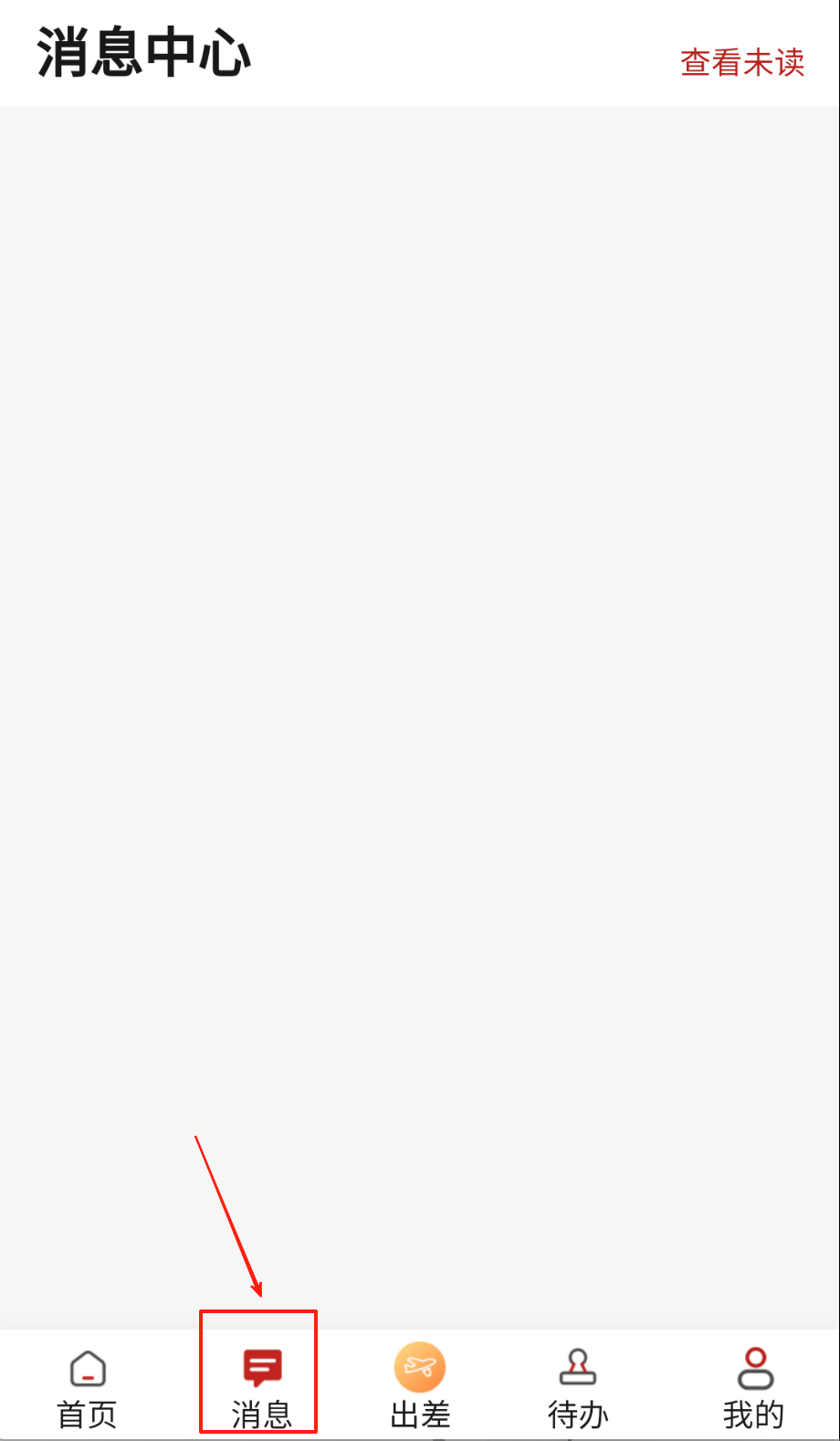Open the 出差 tab
Viewport: 840px width, 1441px height.
(420, 1387)
